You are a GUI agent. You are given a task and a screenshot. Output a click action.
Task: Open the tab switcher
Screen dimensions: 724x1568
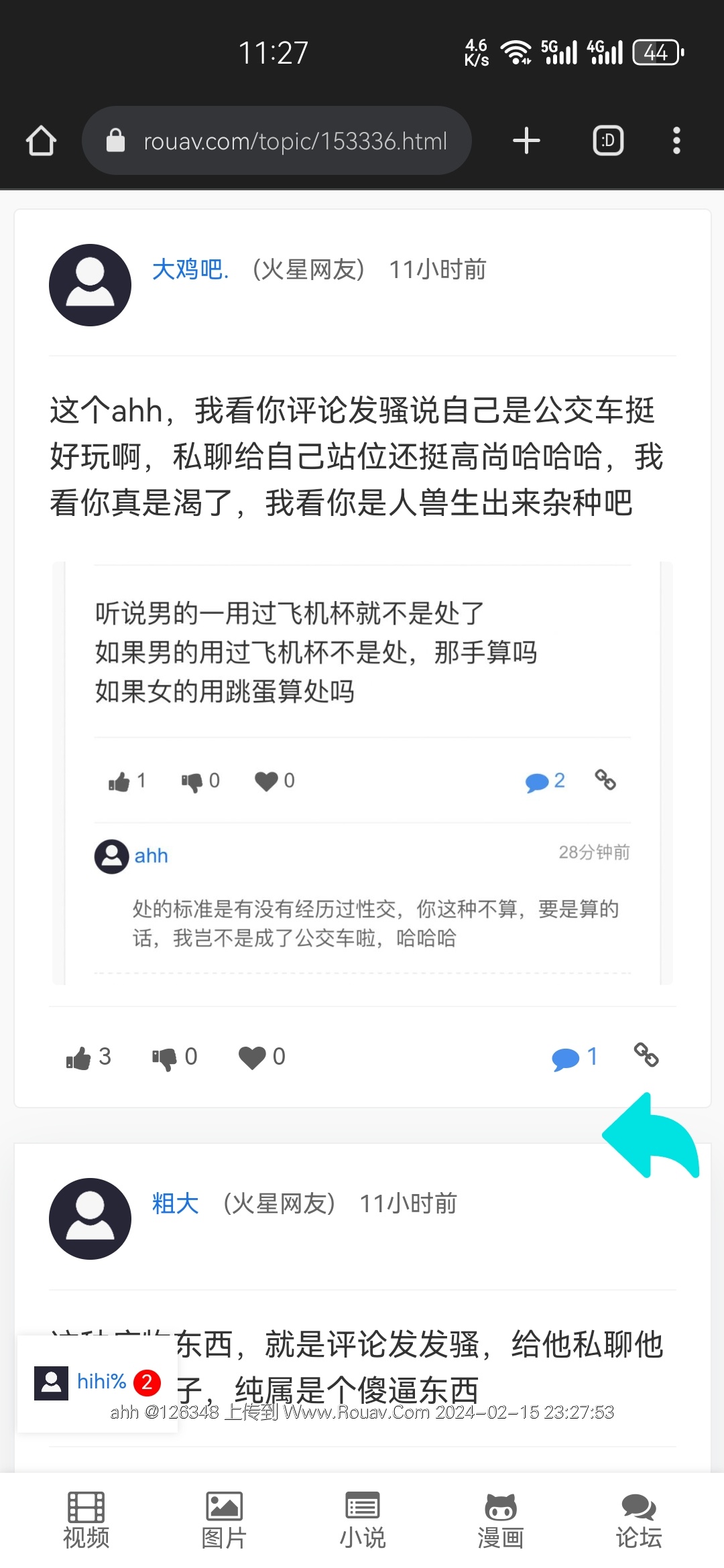point(608,141)
